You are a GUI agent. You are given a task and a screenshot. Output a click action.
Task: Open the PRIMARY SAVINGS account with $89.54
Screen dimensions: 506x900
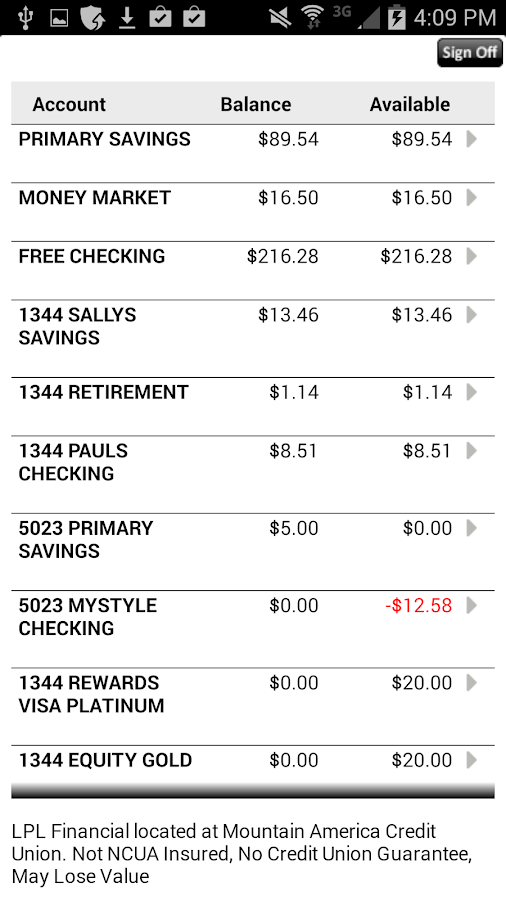(x=252, y=153)
